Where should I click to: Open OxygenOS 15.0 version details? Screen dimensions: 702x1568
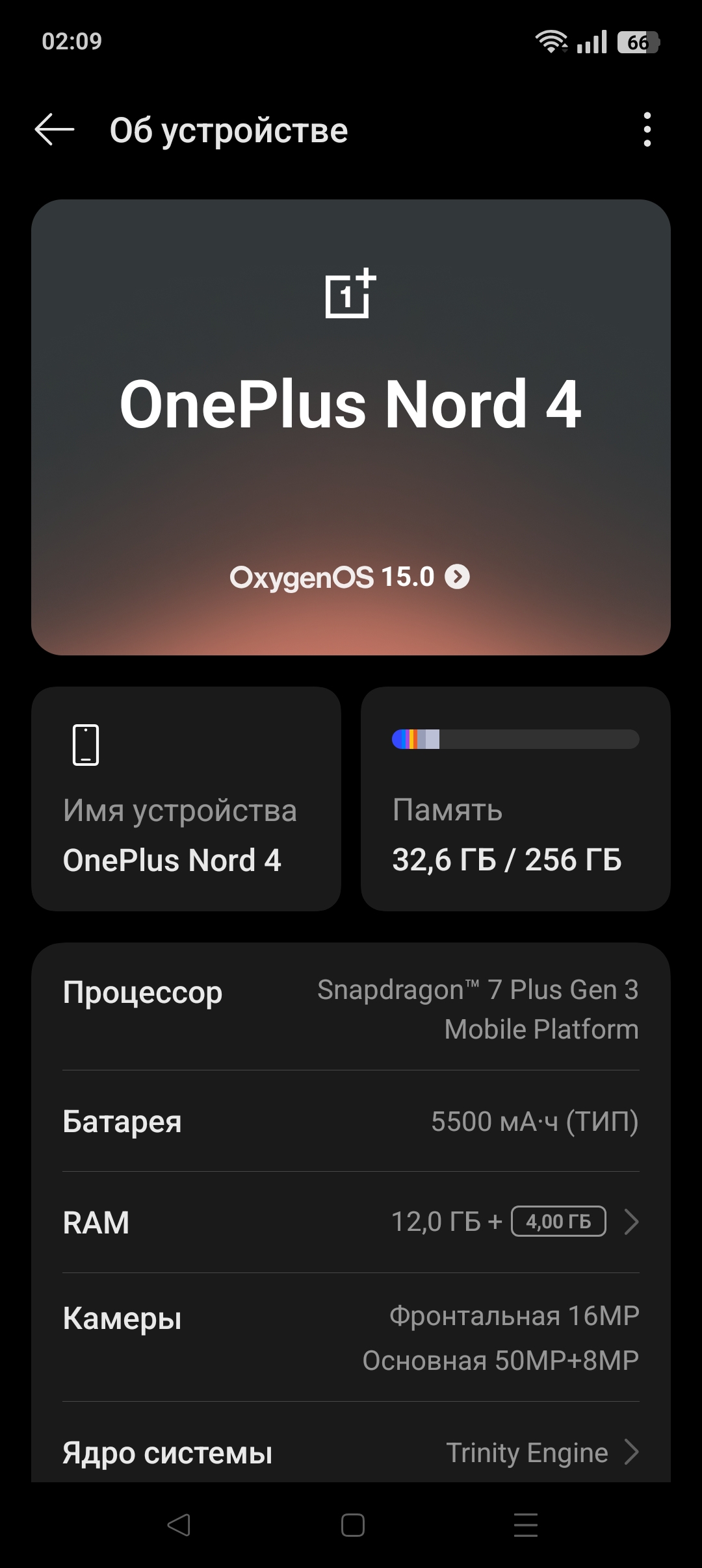point(350,577)
